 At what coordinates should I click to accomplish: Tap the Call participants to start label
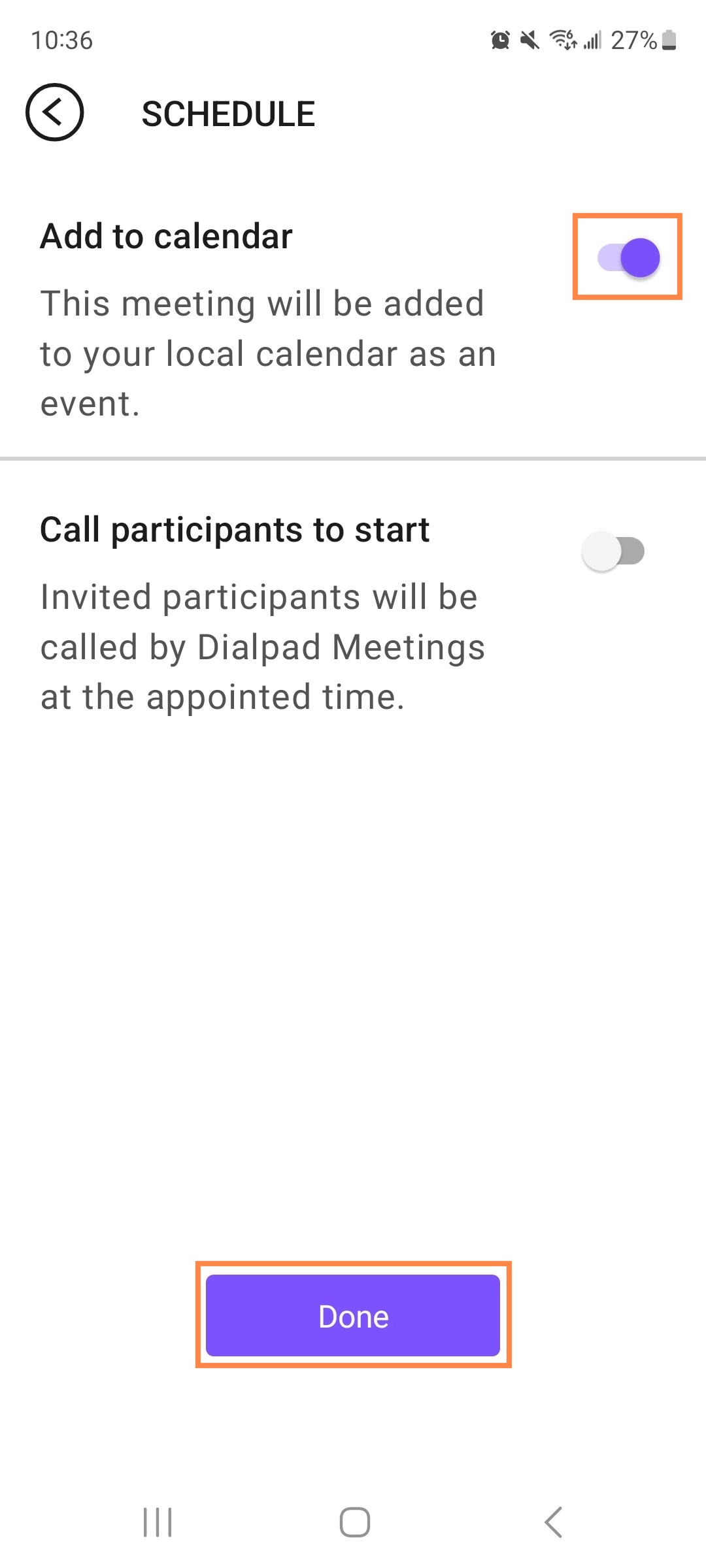pos(235,529)
